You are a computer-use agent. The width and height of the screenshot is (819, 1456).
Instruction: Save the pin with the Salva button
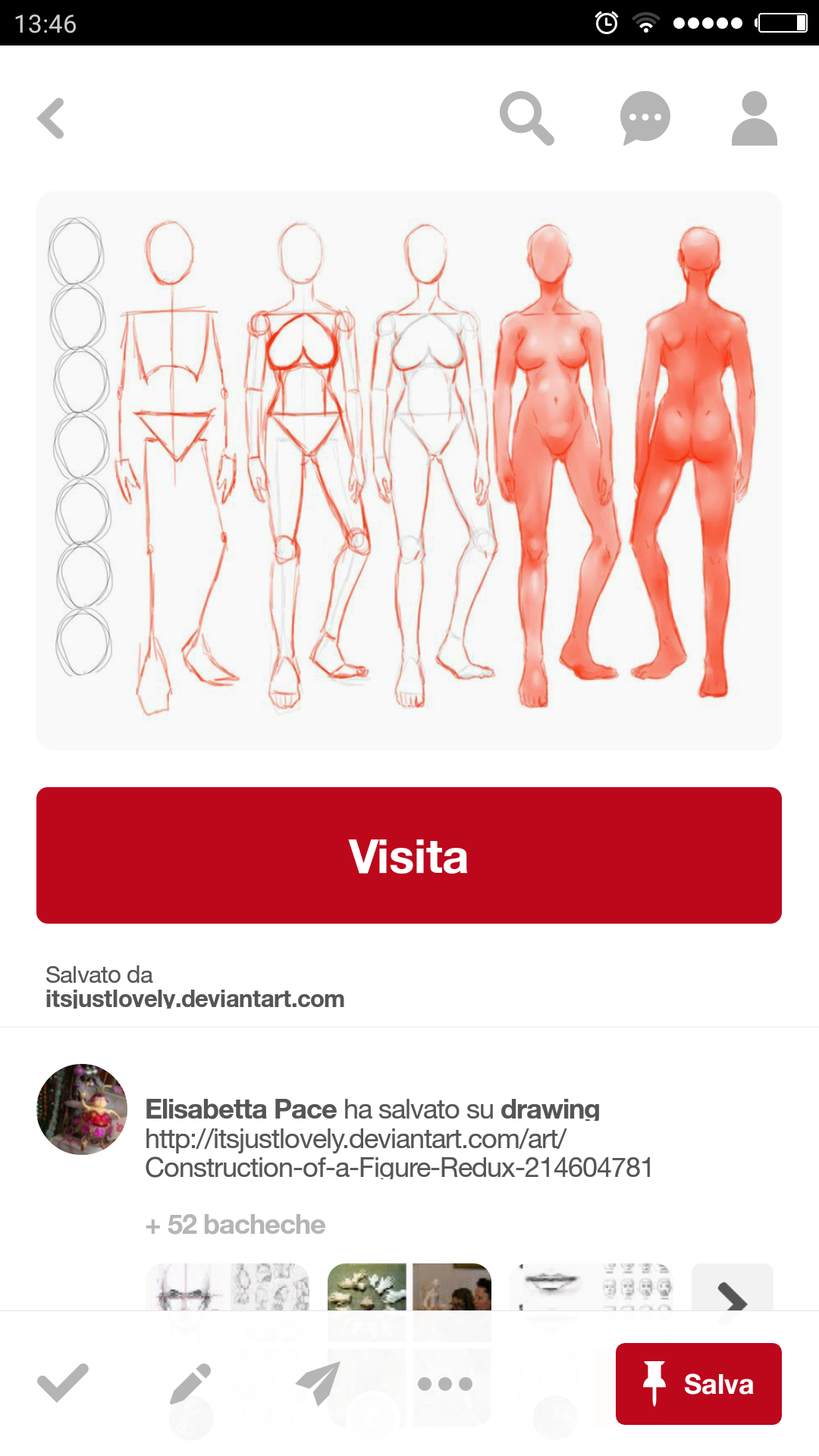(698, 1384)
